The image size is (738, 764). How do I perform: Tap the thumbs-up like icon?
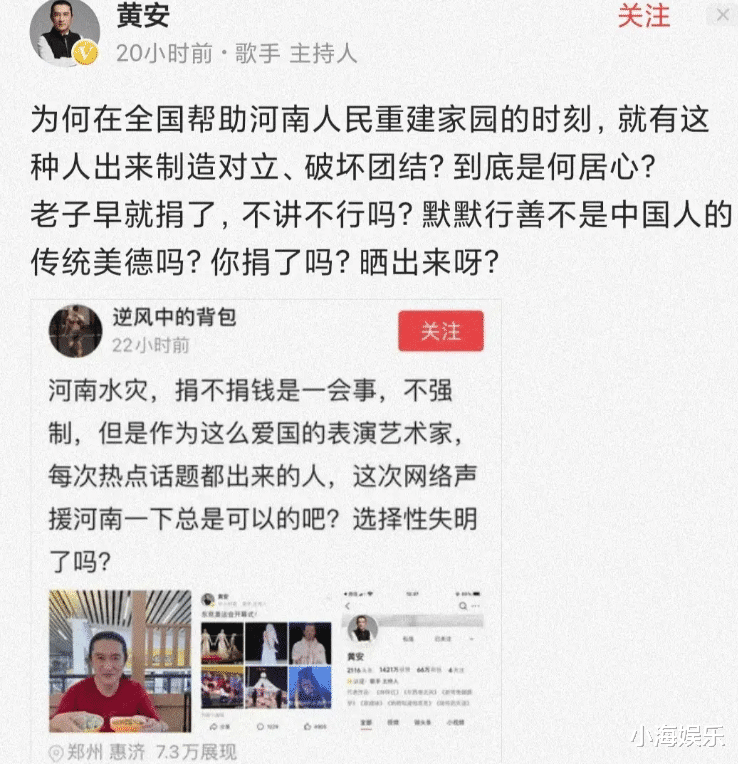coord(307,725)
